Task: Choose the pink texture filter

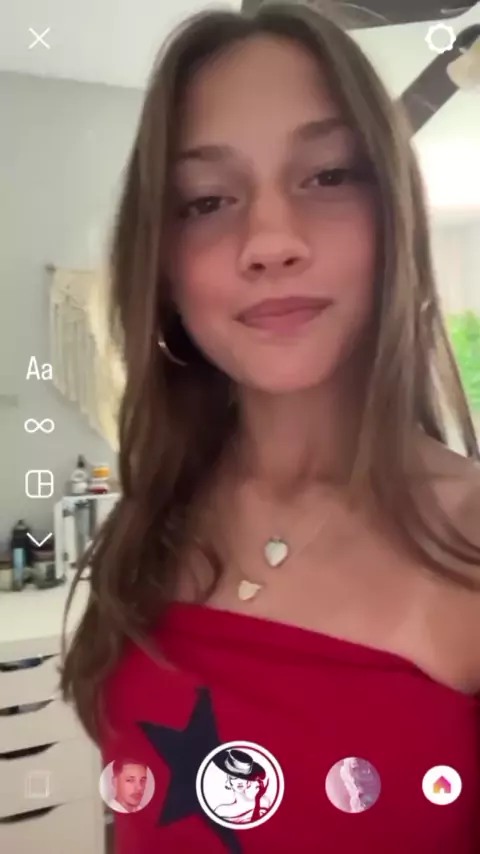Action: 353,785
